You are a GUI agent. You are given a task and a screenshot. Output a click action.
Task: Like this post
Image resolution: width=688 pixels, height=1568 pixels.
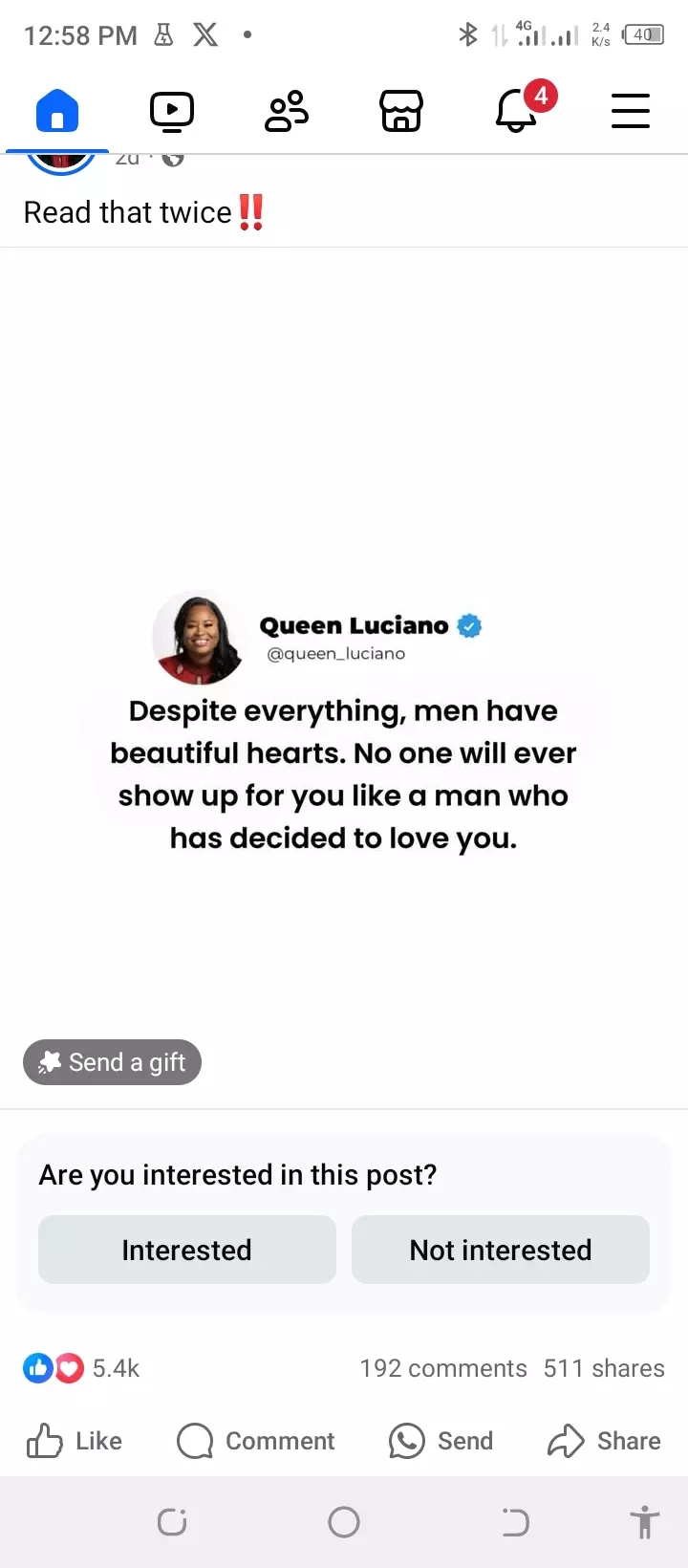pyautogui.click(x=75, y=1441)
